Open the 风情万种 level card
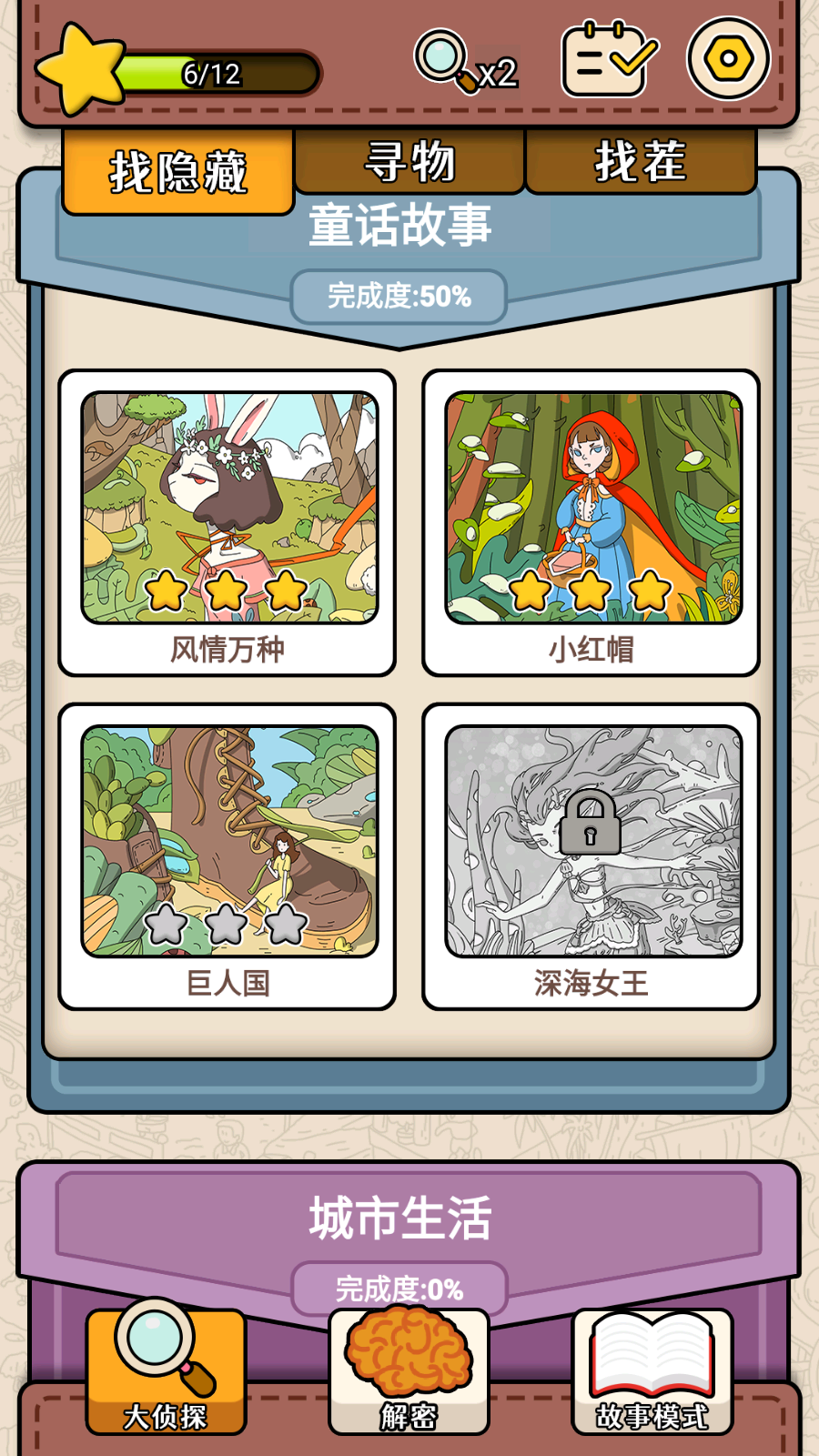Viewport: 819px width, 1456px height. pos(227,523)
